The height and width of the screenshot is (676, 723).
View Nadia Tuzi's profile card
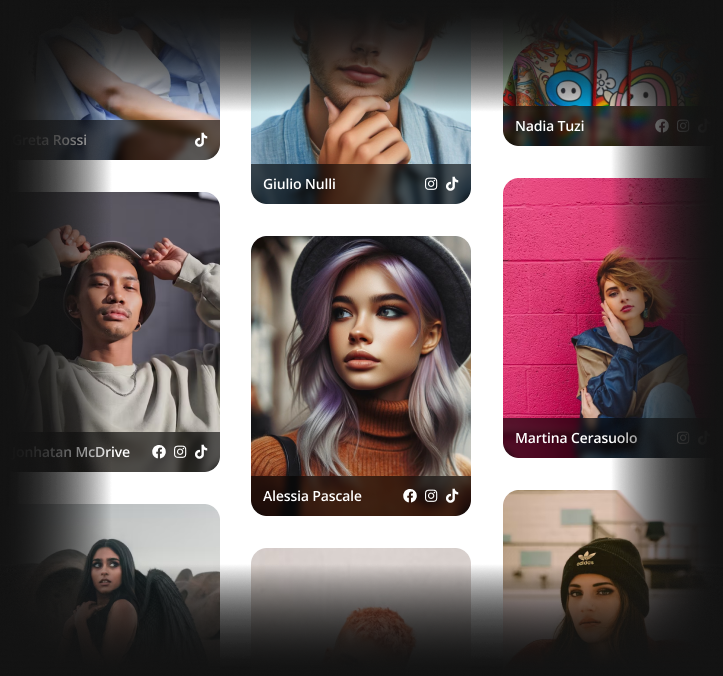[x=600, y=60]
